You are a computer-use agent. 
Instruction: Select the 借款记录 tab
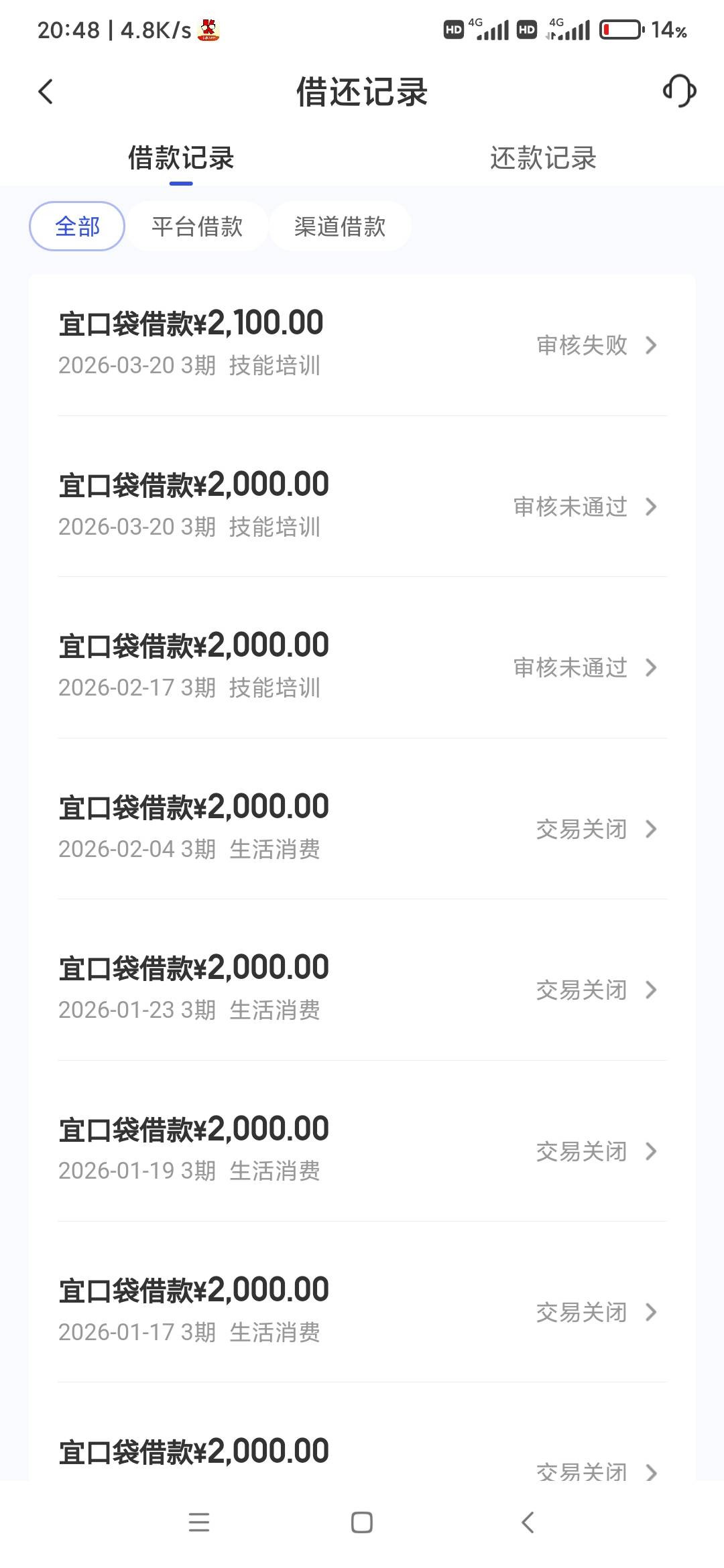click(x=181, y=158)
